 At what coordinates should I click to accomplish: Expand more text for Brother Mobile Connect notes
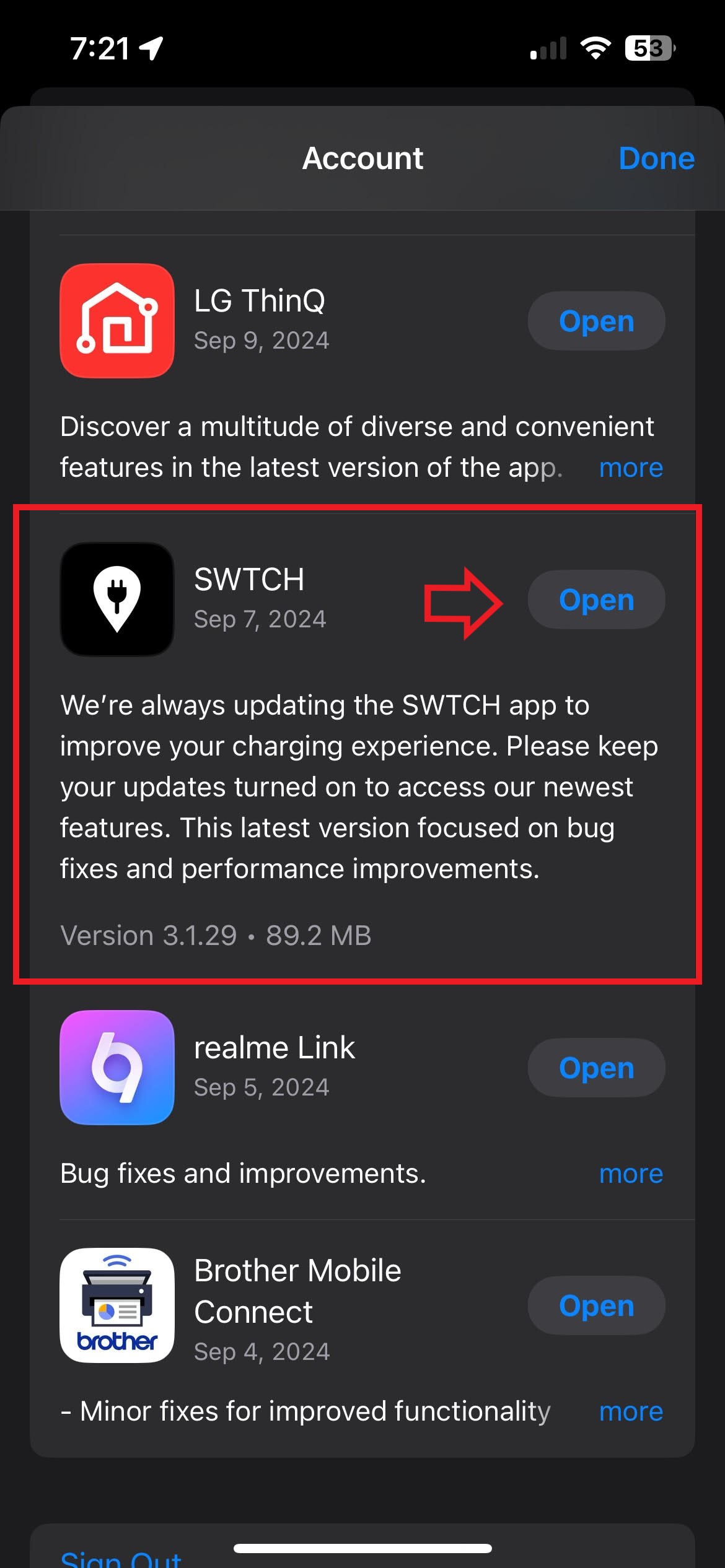631,1411
